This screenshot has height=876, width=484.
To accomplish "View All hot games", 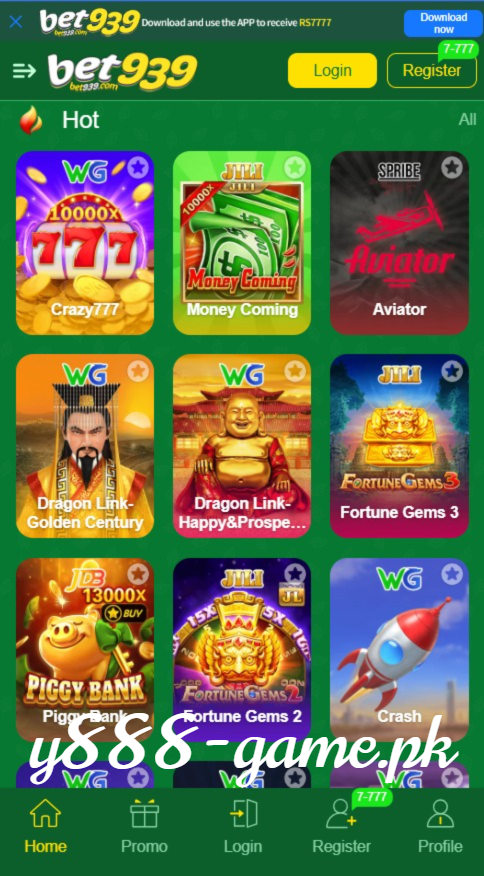I will click(x=467, y=119).
